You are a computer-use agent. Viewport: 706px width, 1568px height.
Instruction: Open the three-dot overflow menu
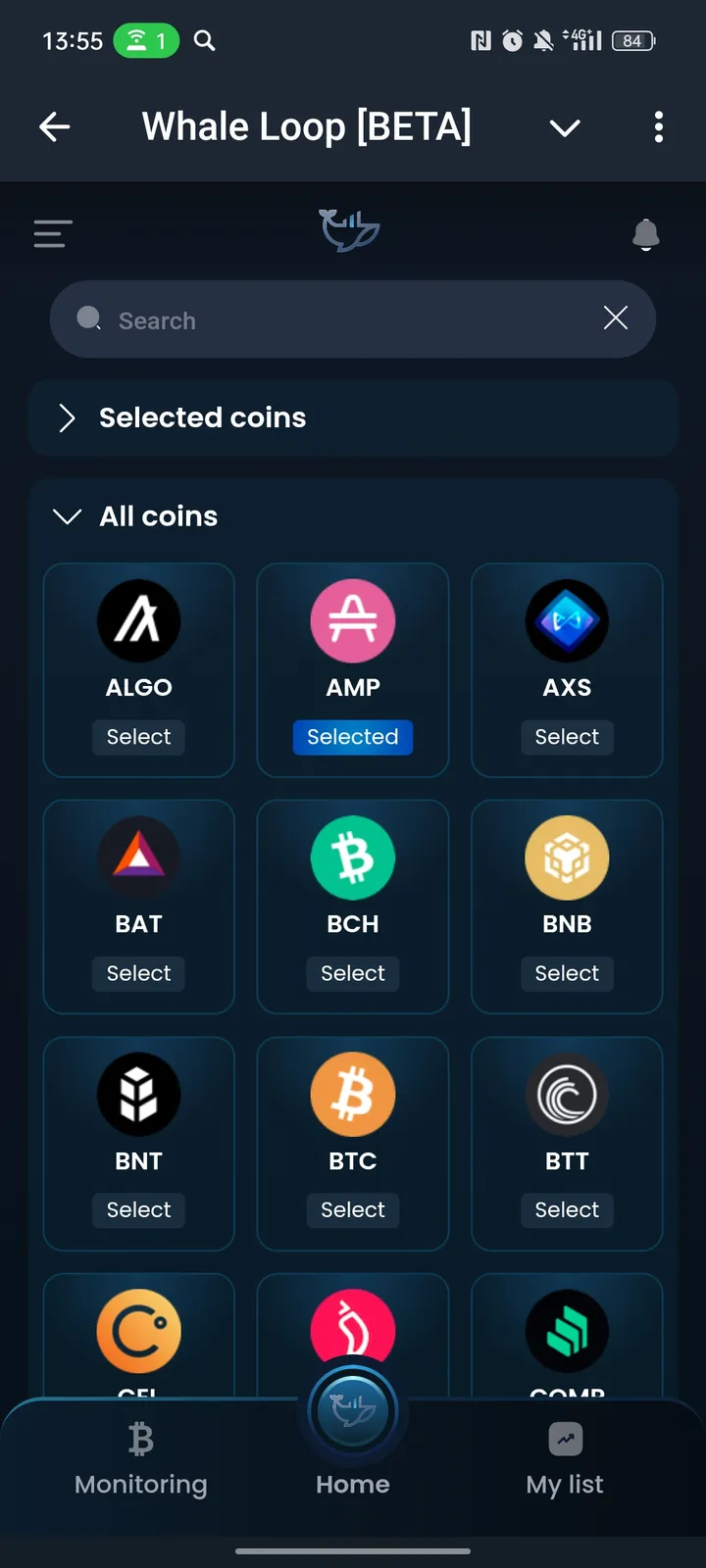pos(658,126)
